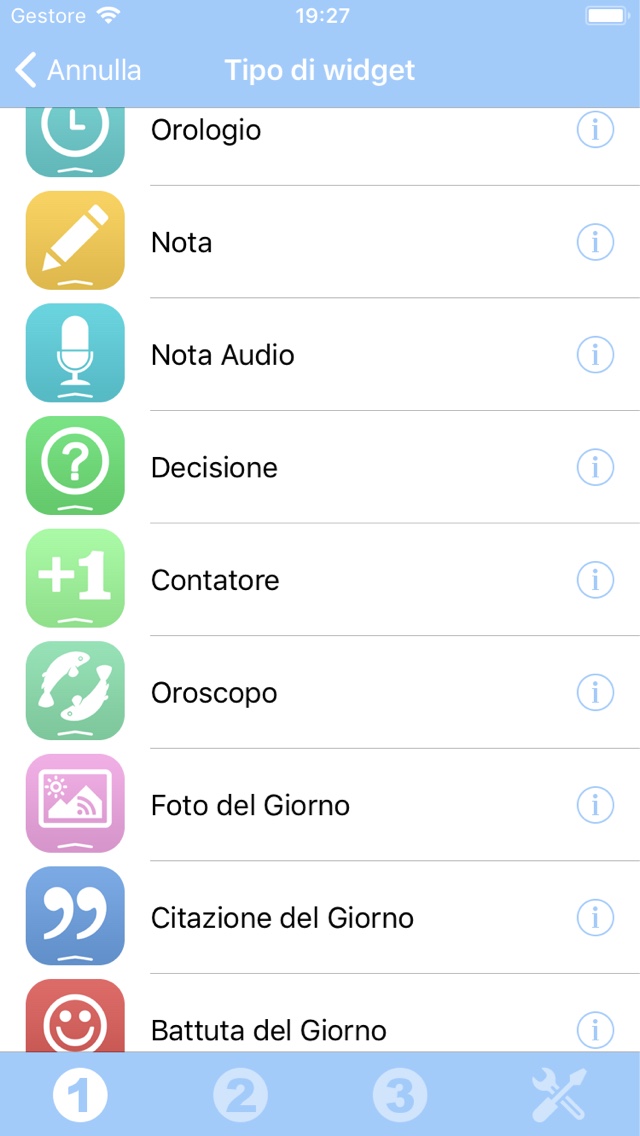Viewport: 640px width, 1136px height.
Task: Switch to tab number 3
Action: click(399, 1094)
